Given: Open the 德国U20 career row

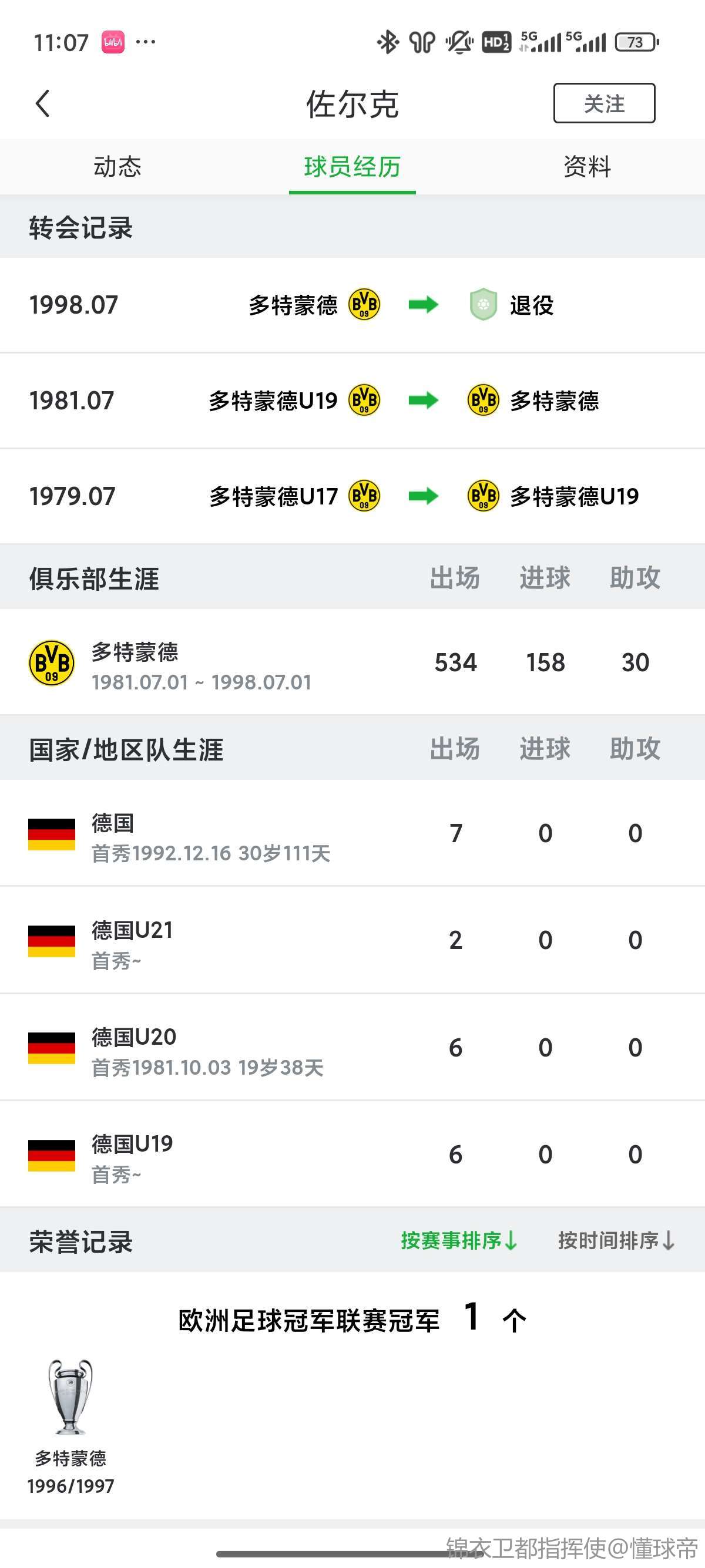Looking at the screenshot, I should 352,1048.
